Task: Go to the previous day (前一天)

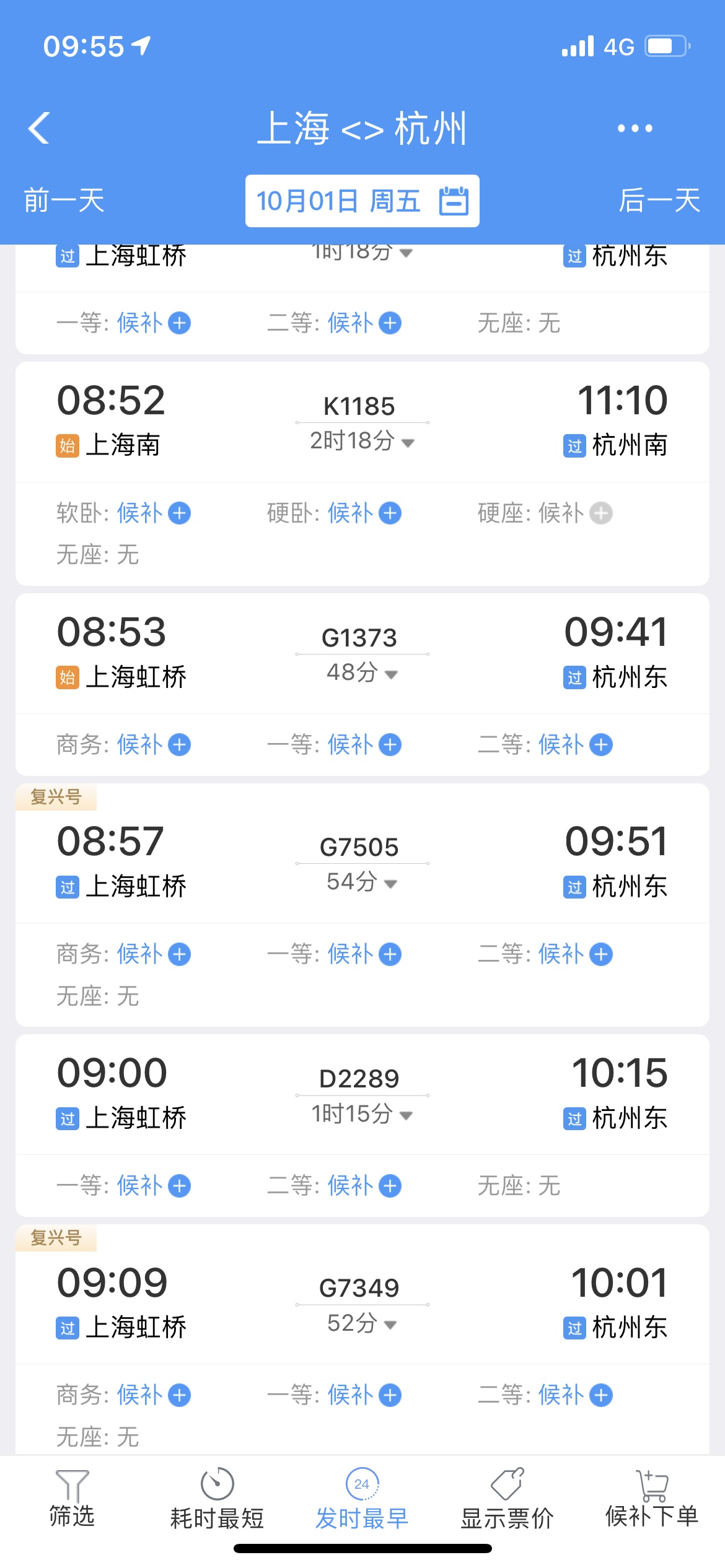Action: [x=64, y=201]
